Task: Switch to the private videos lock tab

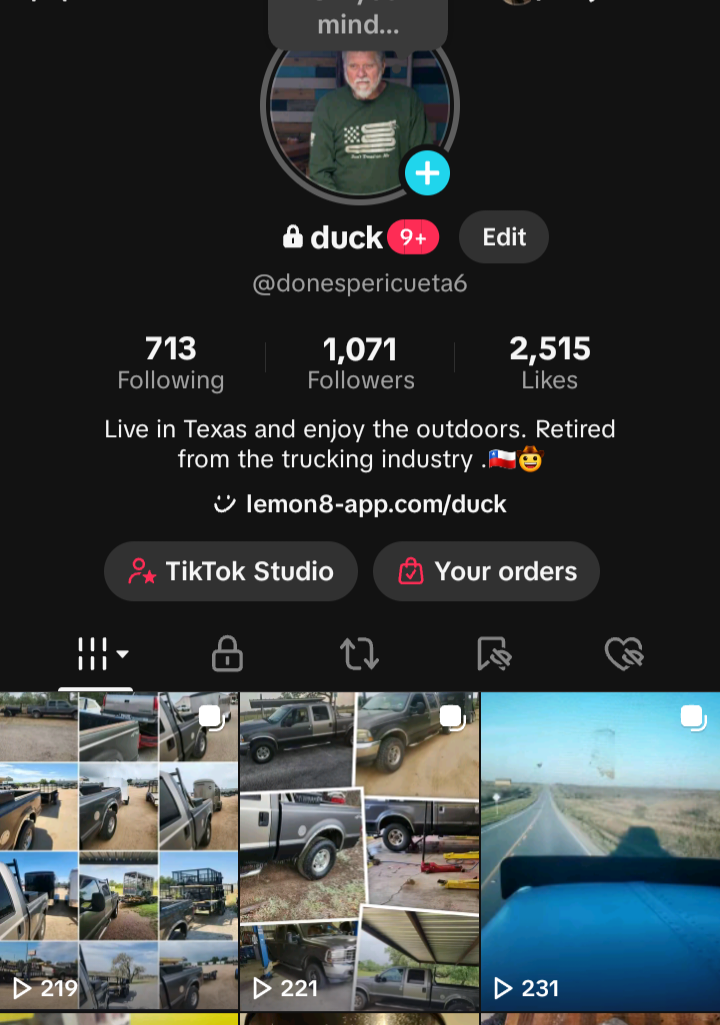Action: pos(228,655)
